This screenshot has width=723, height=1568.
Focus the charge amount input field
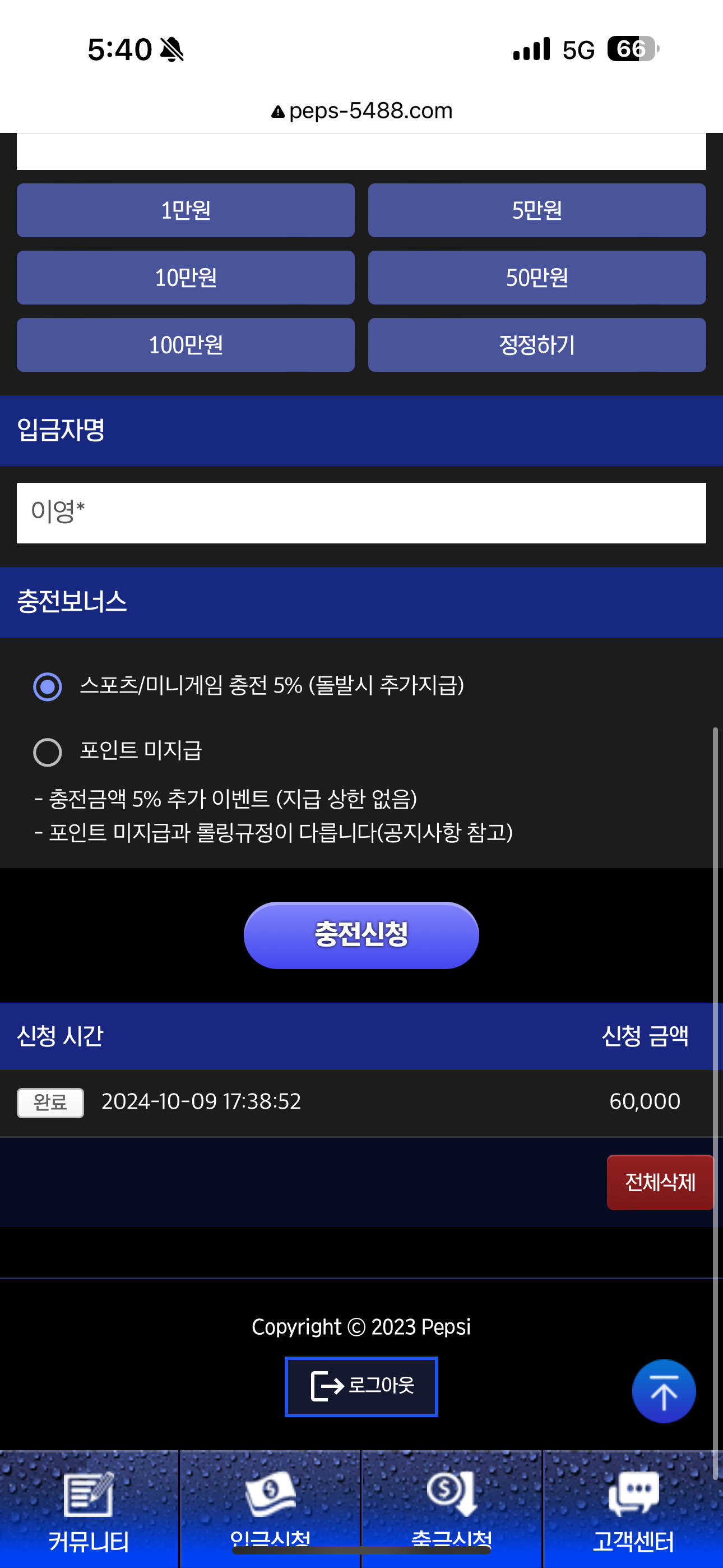pos(361,152)
